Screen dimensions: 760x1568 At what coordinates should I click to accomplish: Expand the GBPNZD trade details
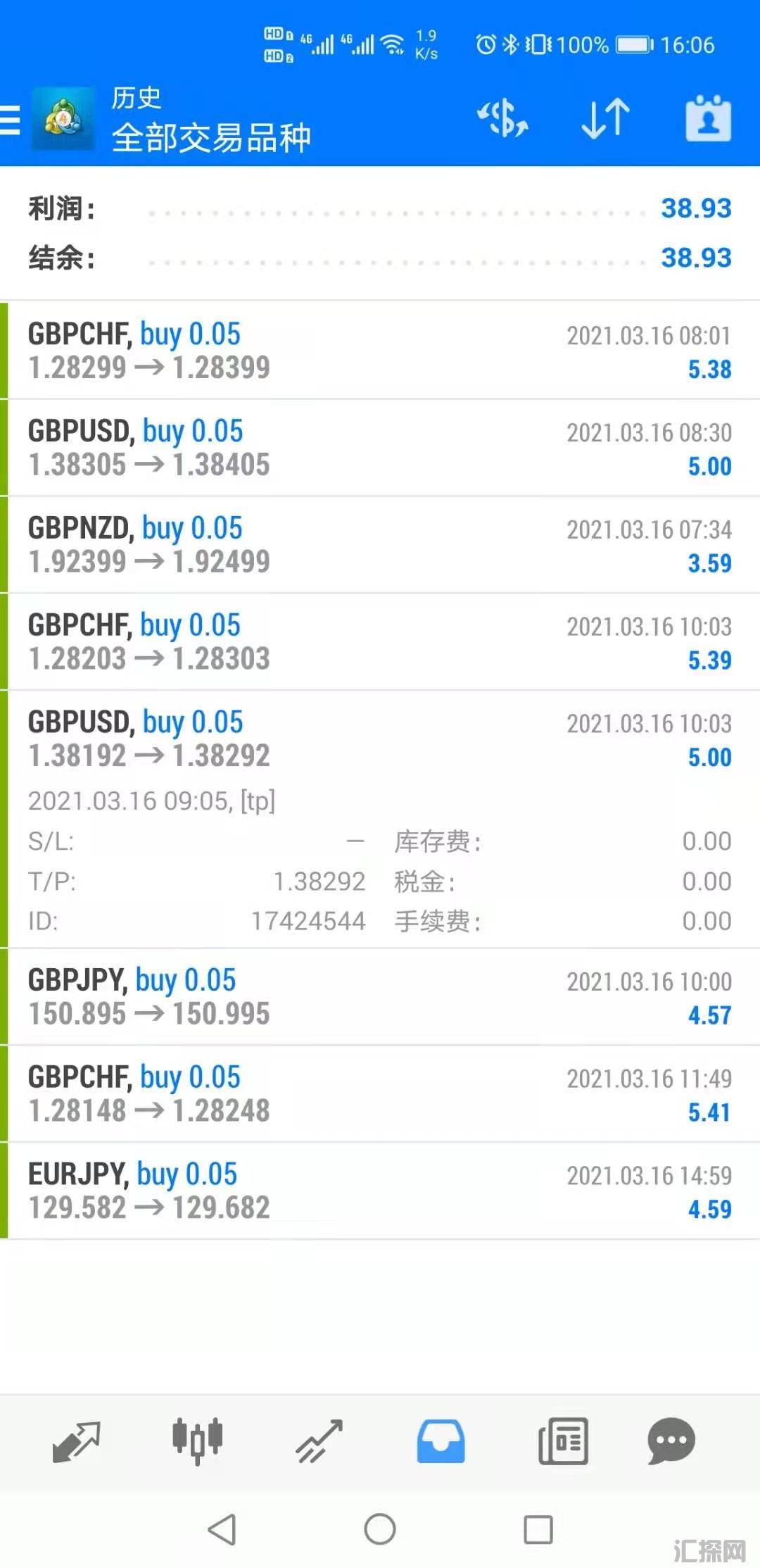pos(380,545)
